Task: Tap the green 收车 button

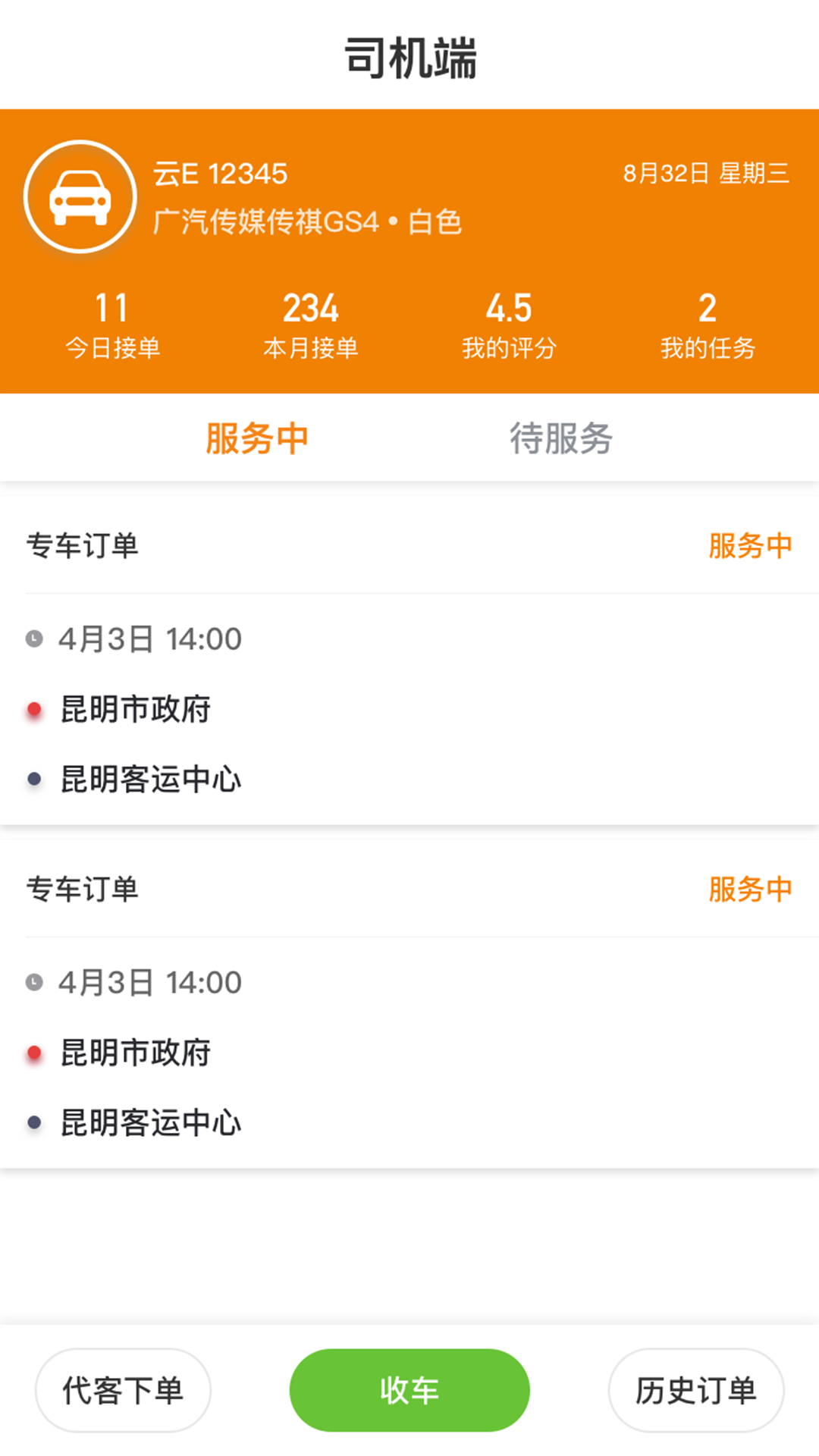Action: click(409, 1390)
